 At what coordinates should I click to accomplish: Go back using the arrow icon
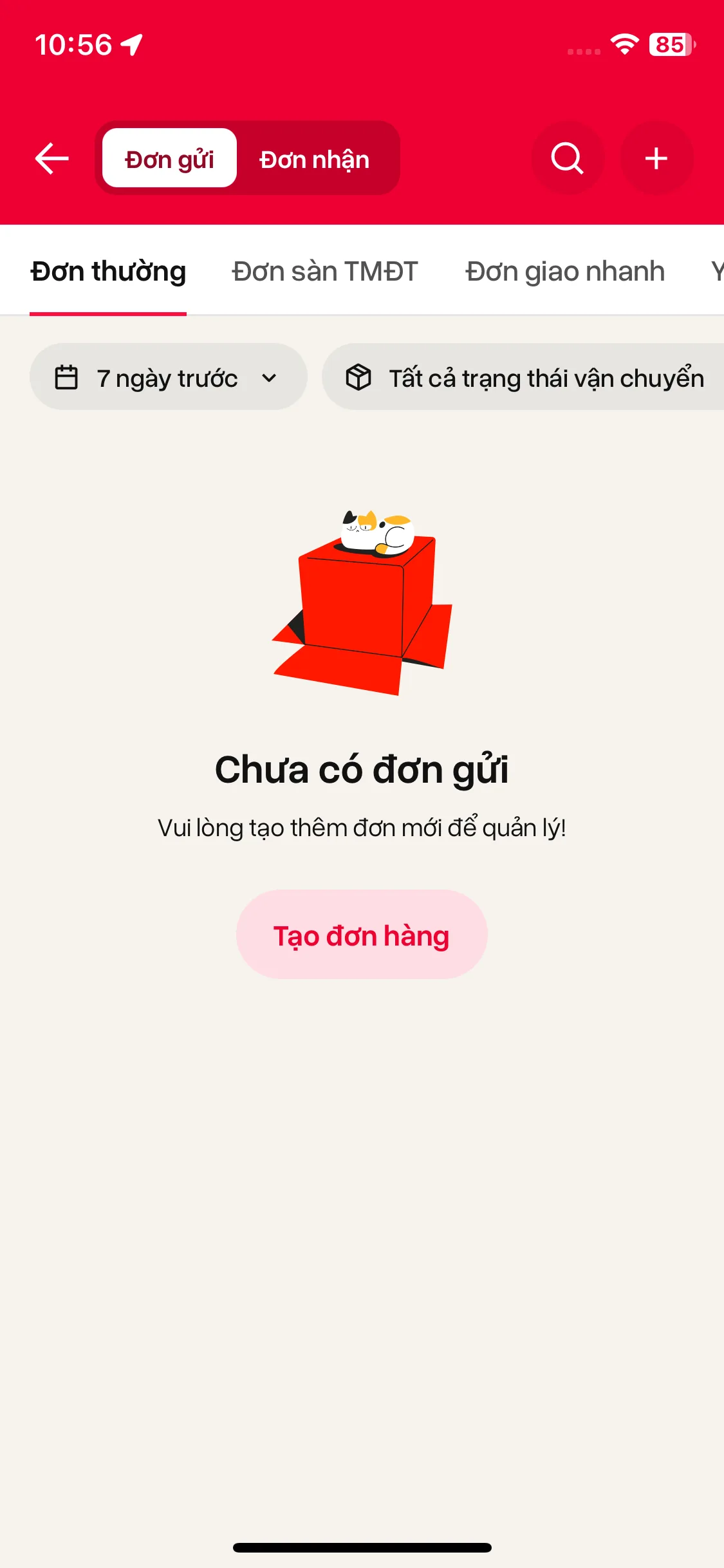pyautogui.click(x=52, y=158)
